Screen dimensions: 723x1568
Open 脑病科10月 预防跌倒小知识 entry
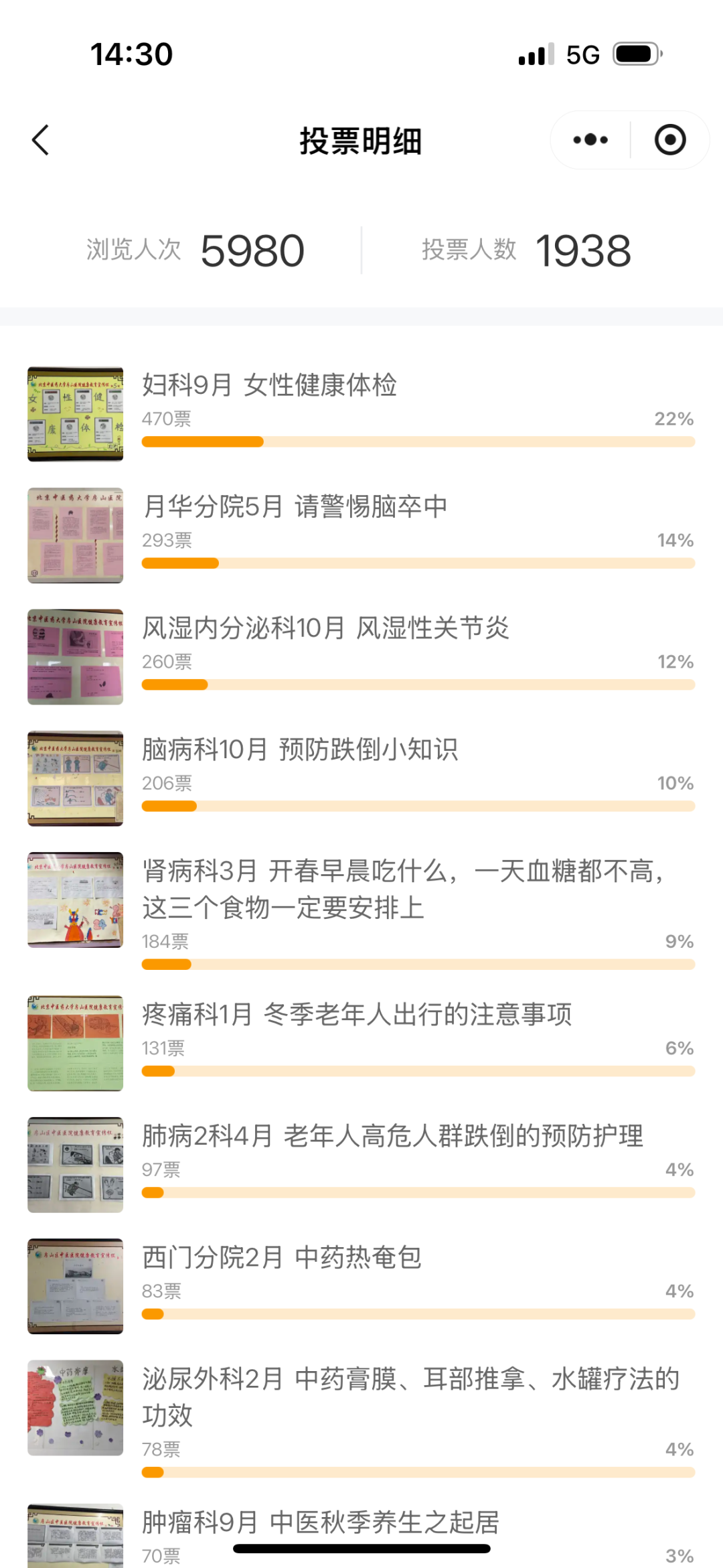[300, 750]
